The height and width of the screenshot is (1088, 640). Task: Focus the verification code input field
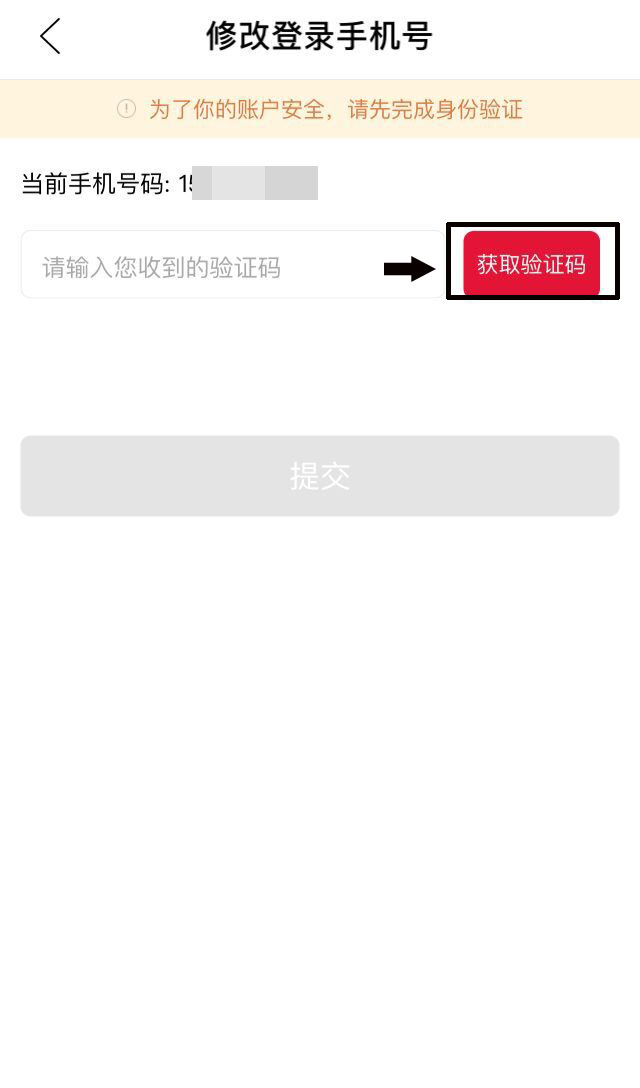[x=233, y=264]
